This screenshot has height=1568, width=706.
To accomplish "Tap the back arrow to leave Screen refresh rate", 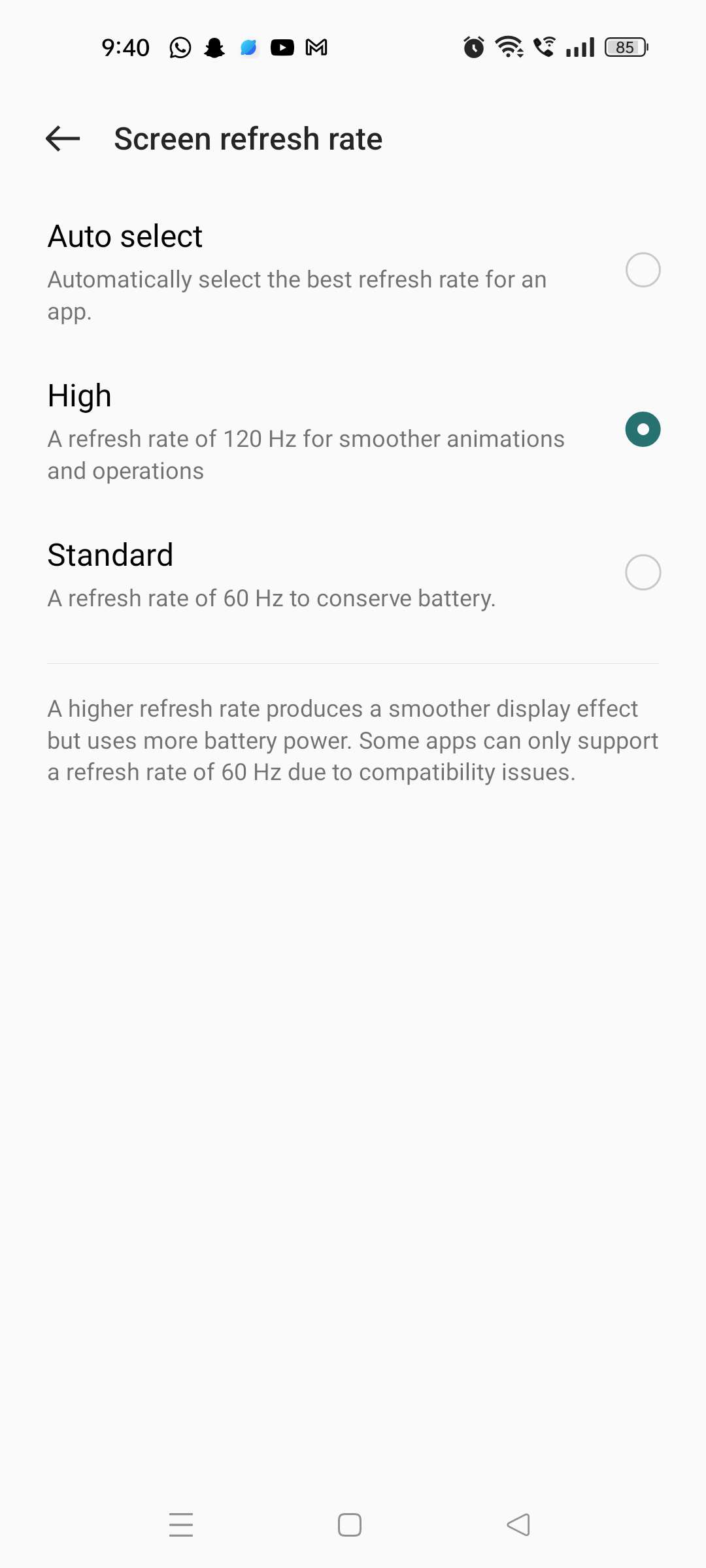I will tap(61, 139).
